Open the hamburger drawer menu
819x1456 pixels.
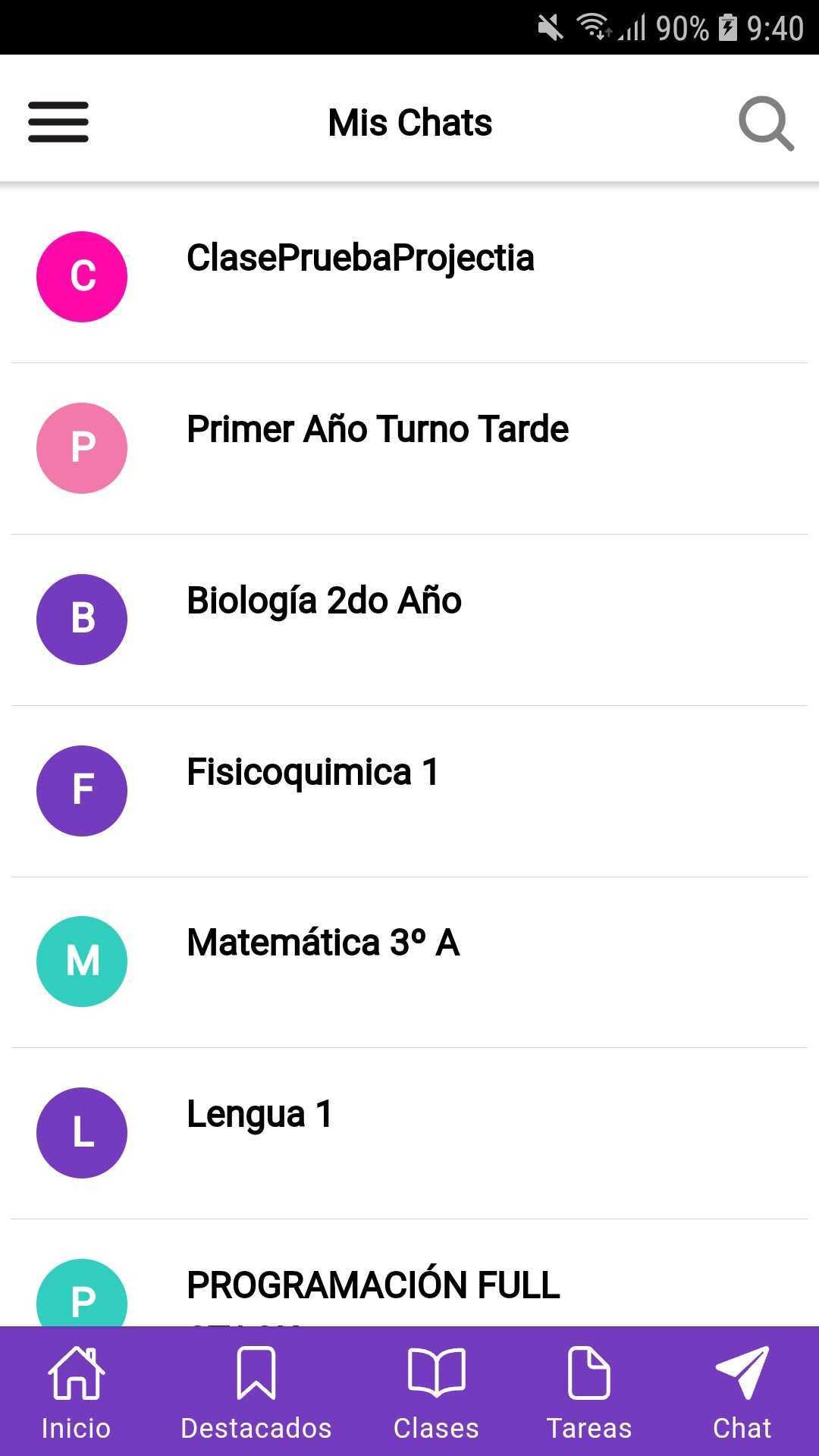point(58,122)
